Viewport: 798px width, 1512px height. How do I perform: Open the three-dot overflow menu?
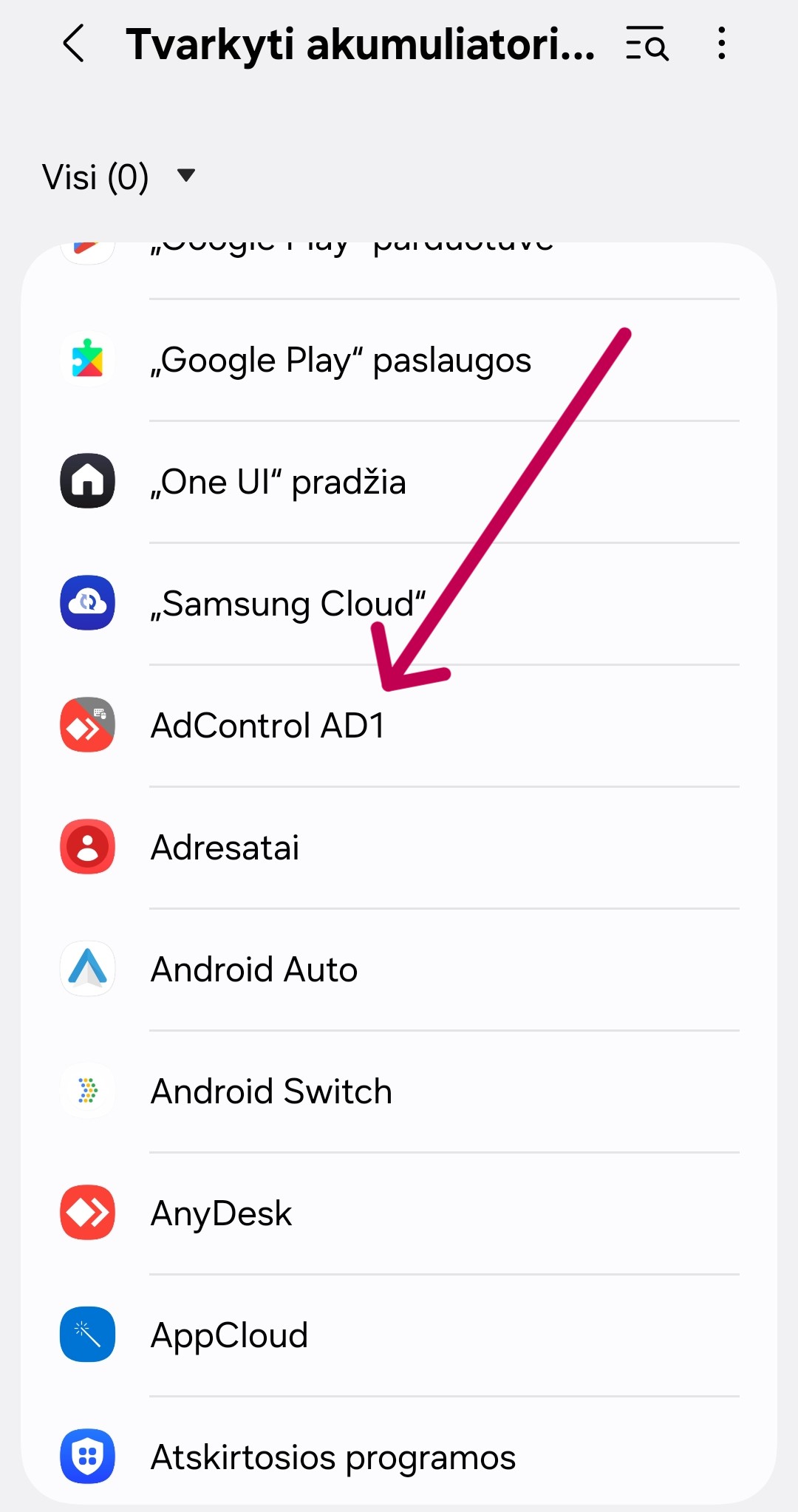[x=721, y=44]
